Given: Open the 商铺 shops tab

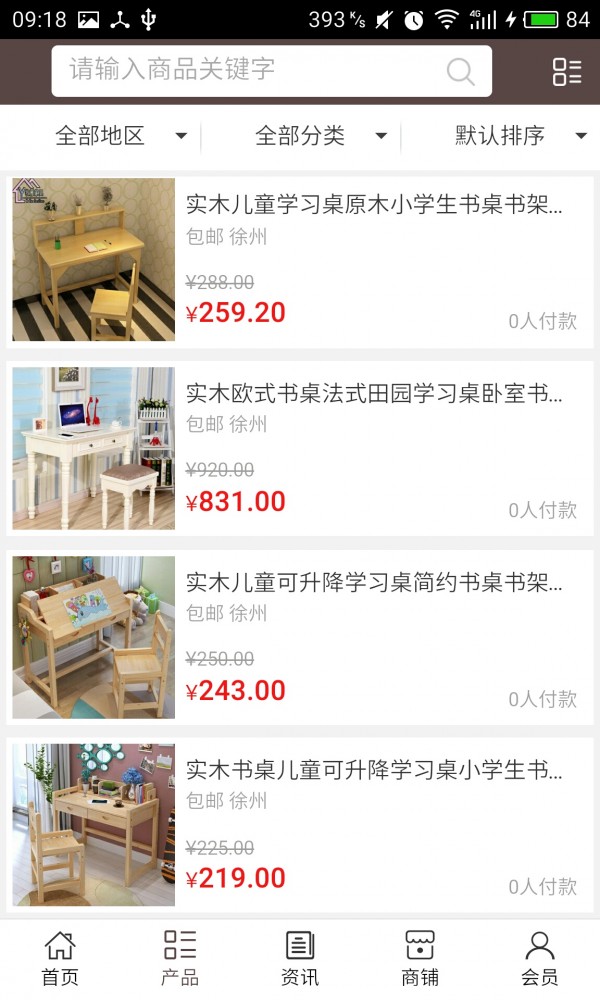Looking at the screenshot, I should tap(420, 958).
